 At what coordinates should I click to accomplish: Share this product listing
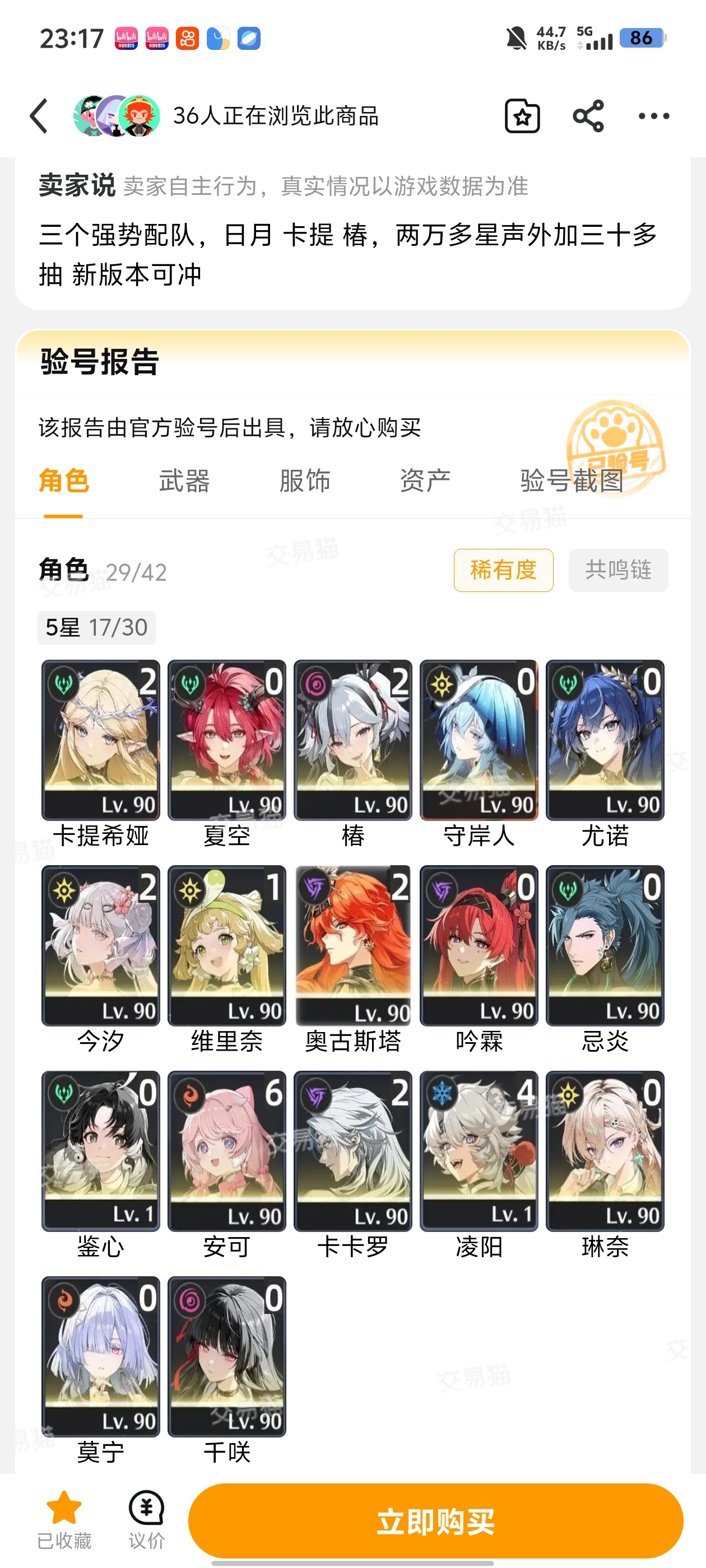588,116
